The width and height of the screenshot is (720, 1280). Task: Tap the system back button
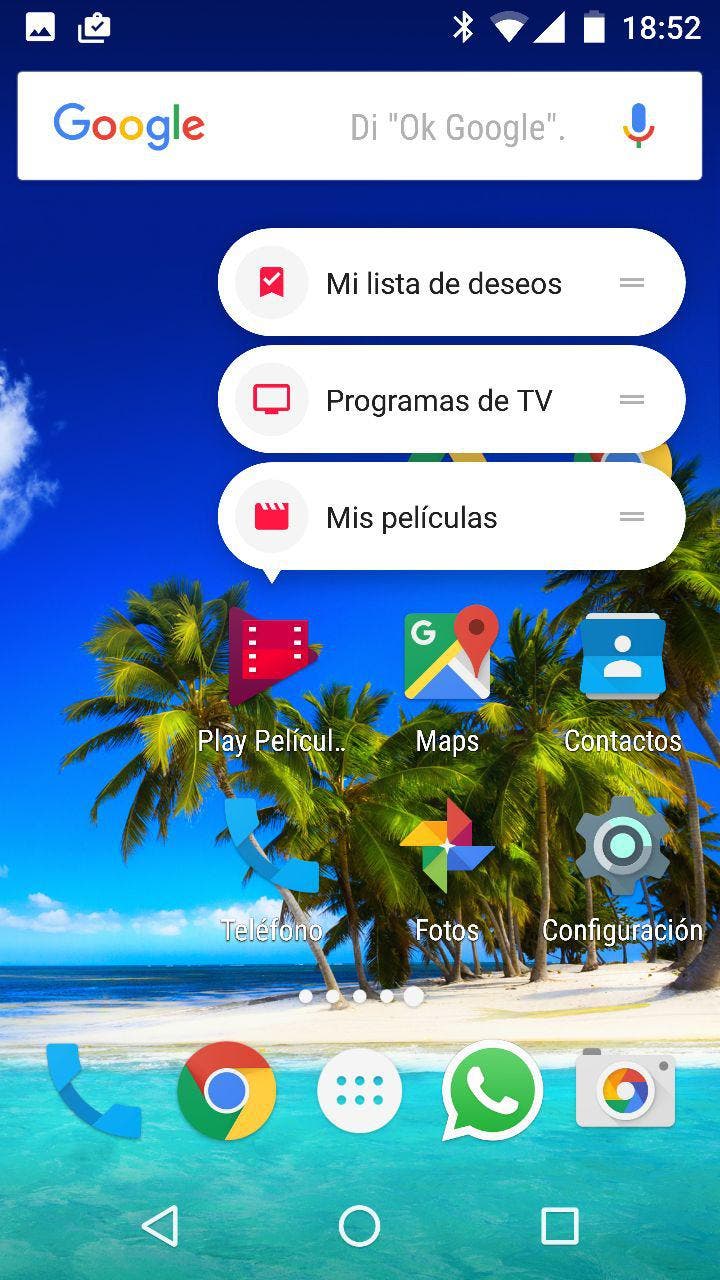click(x=160, y=1225)
